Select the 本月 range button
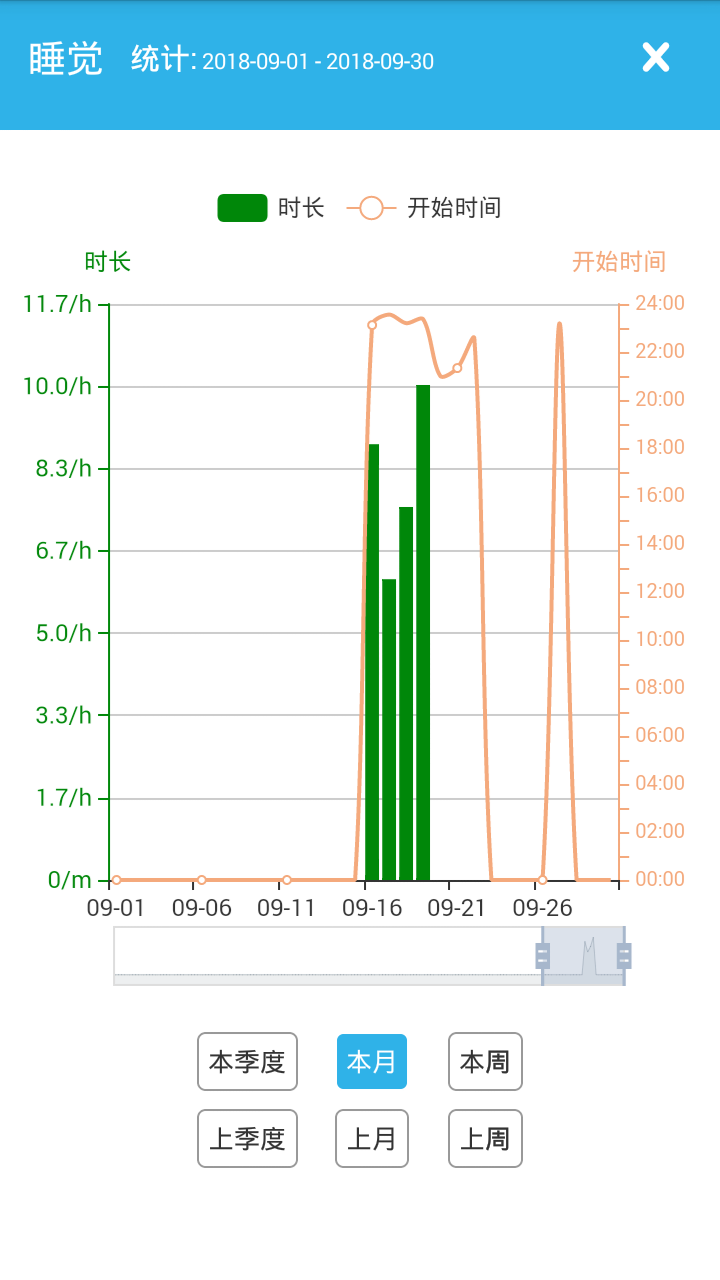This screenshot has height=1280, width=720. [372, 1061]
